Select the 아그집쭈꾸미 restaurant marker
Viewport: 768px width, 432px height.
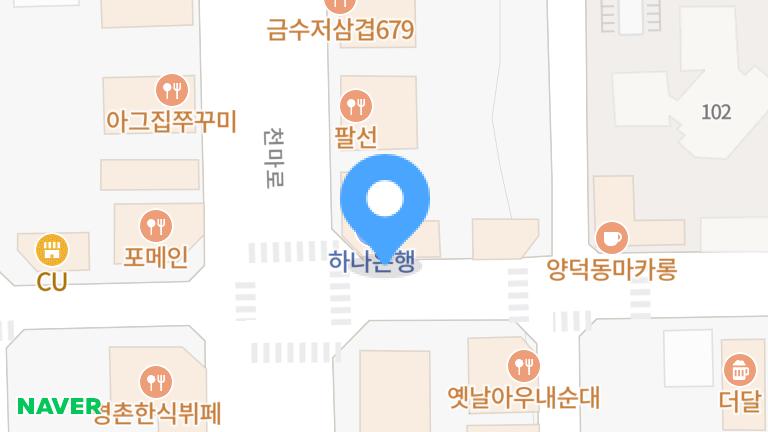coord(172,91)
